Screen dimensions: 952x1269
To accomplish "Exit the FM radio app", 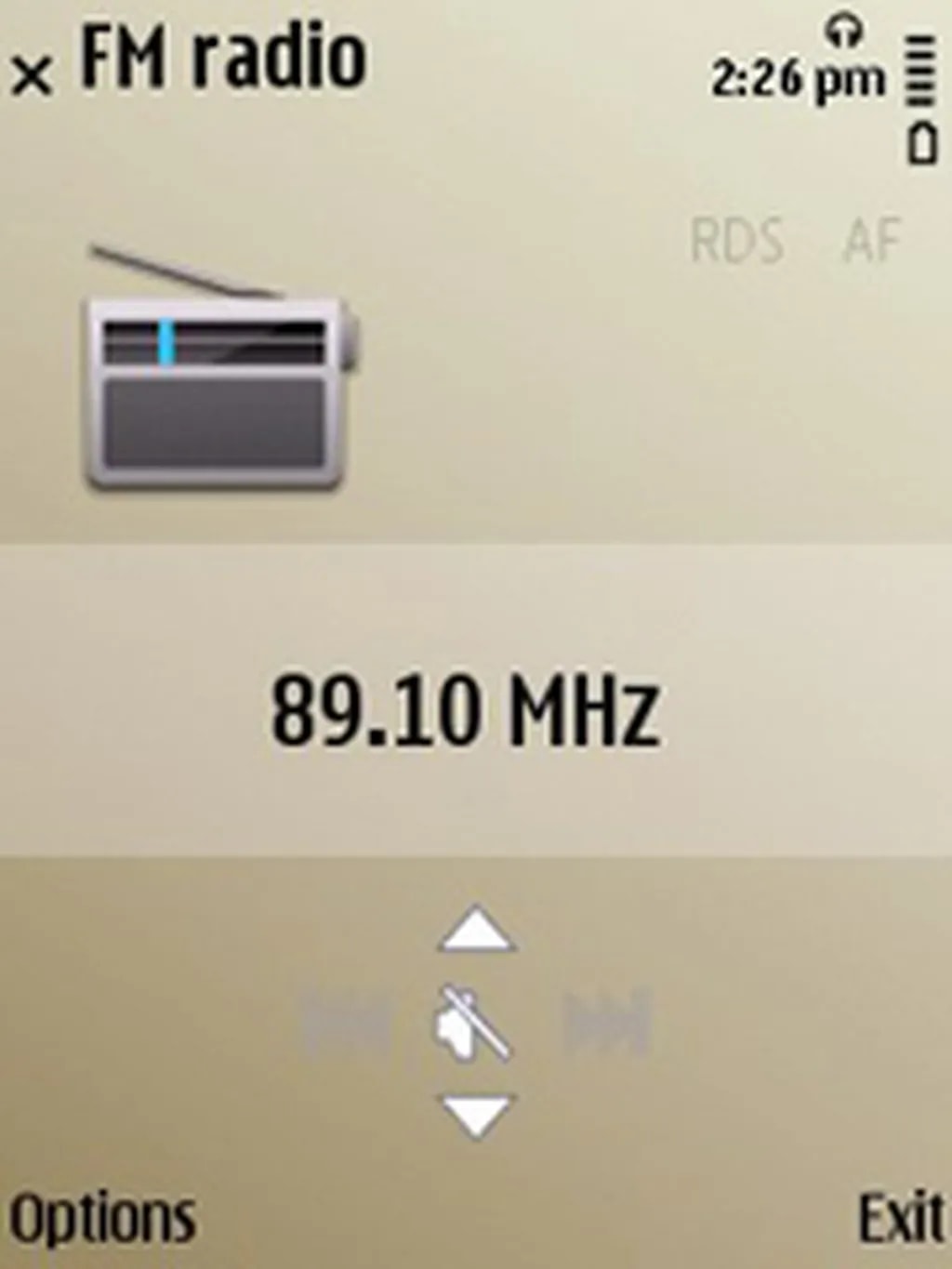I will coord(898,1217).
